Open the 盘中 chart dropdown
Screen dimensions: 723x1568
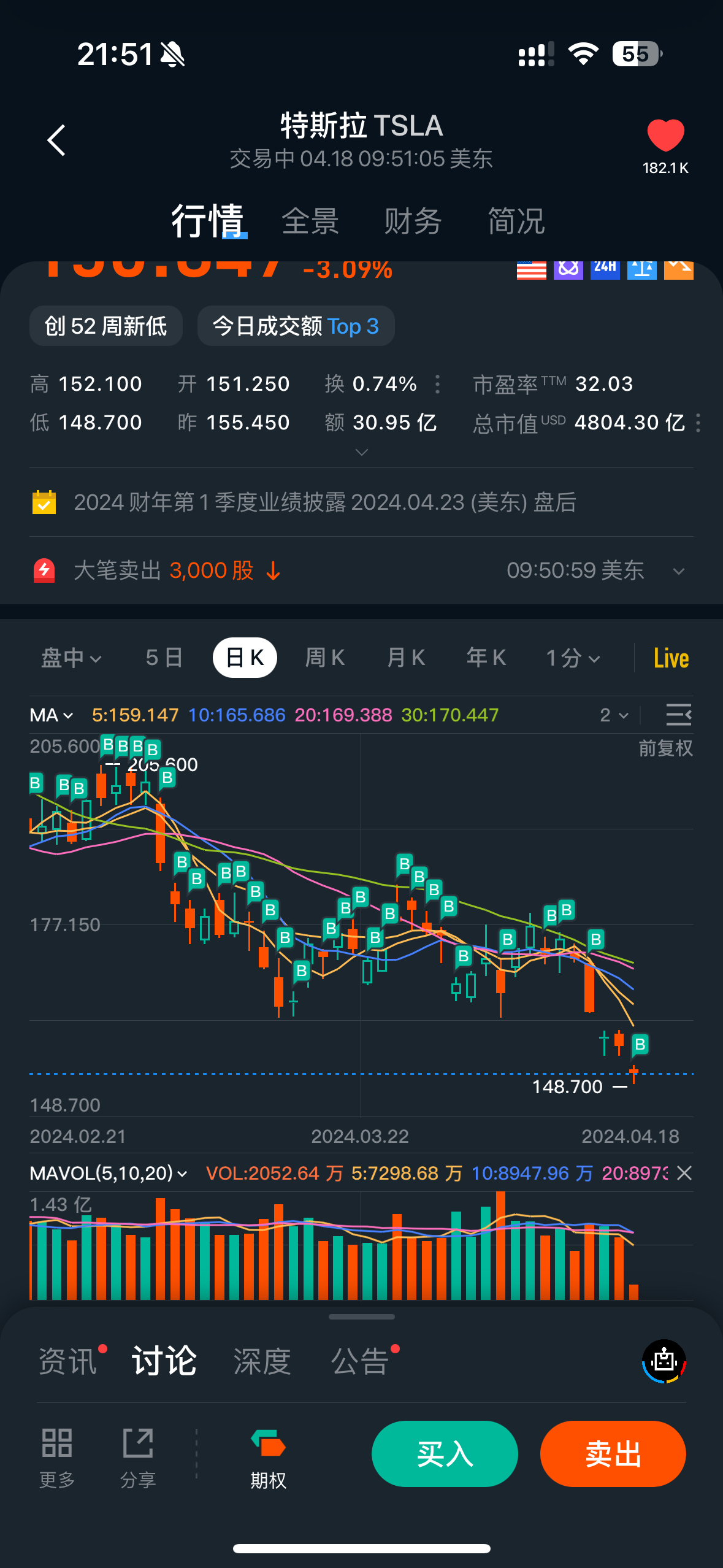click(71, 658)
